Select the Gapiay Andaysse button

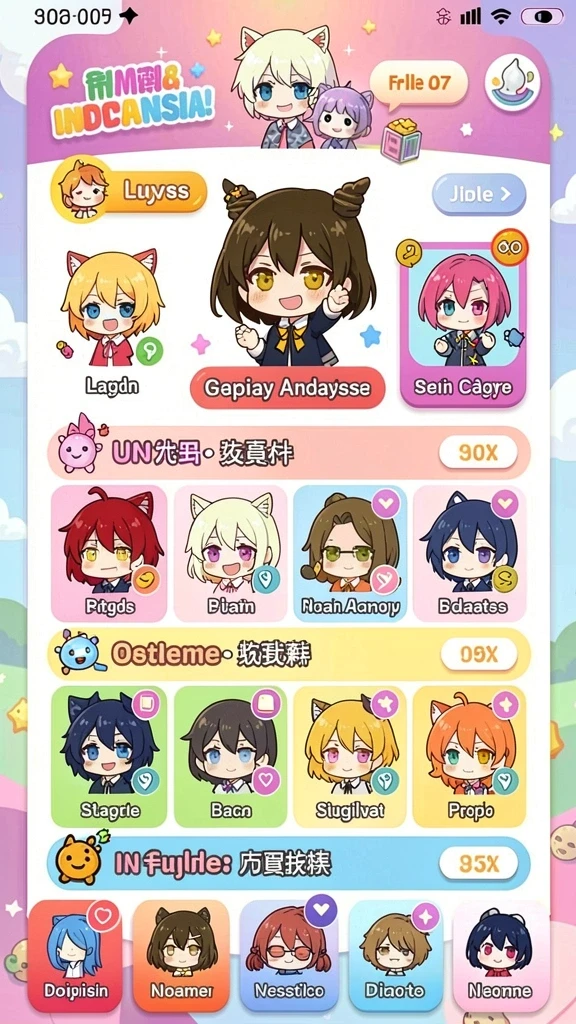(287, 388)
